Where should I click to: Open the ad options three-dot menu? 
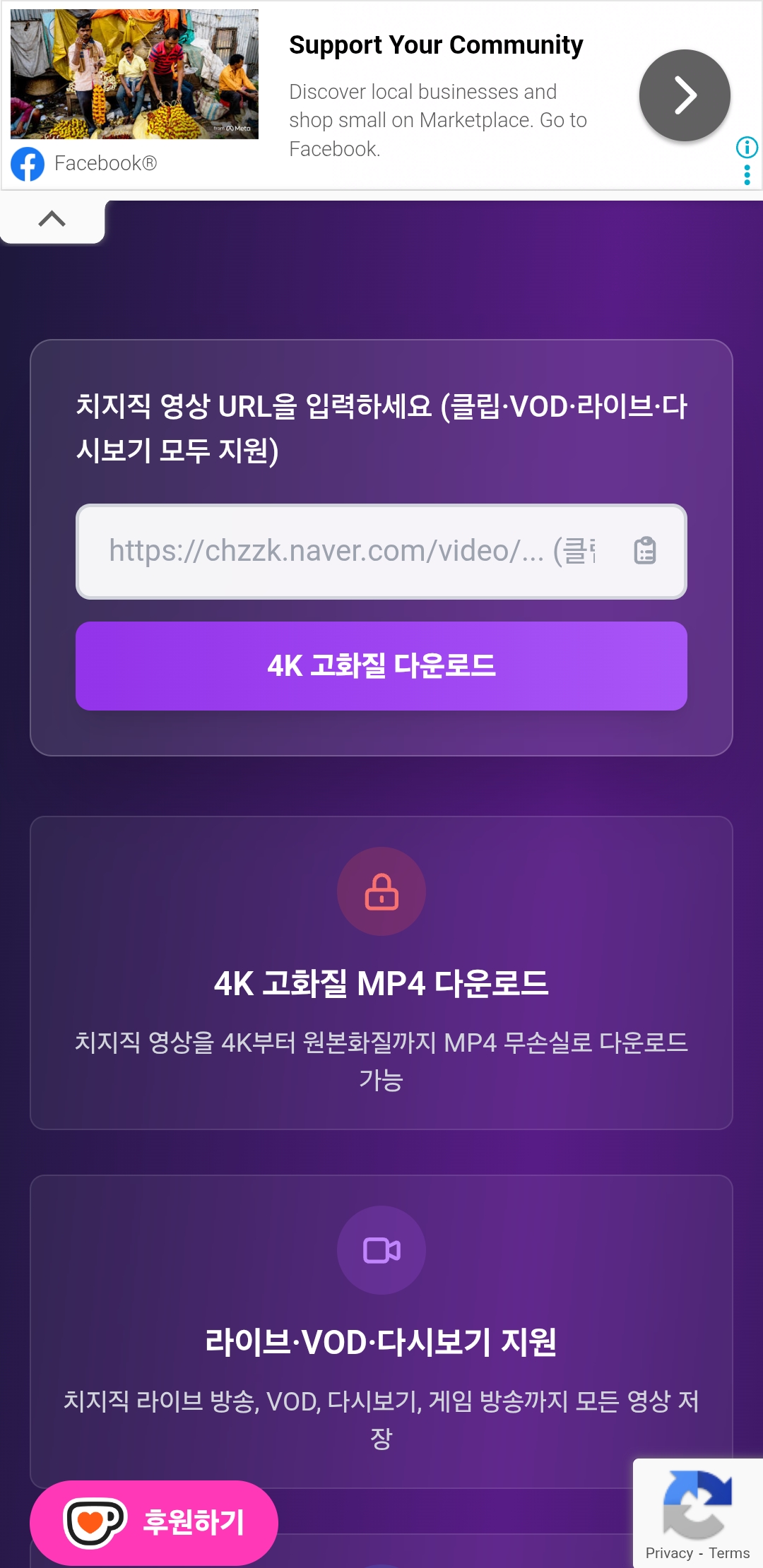click(747, 174)
